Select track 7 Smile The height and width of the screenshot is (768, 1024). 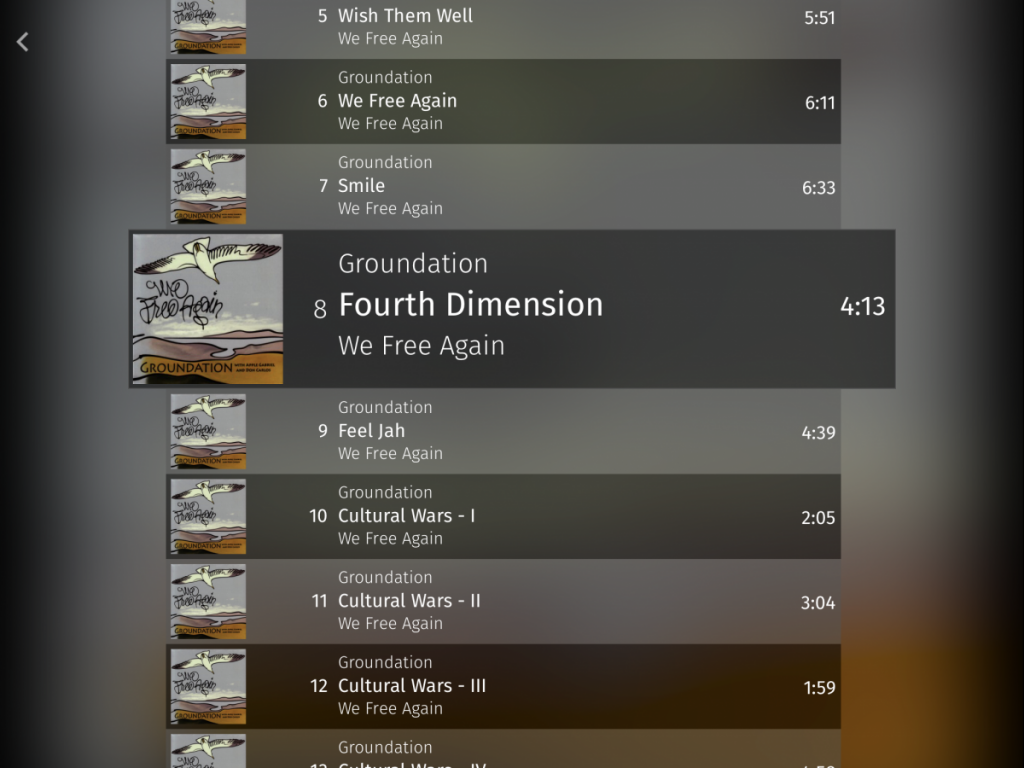[x=502, y=186]
